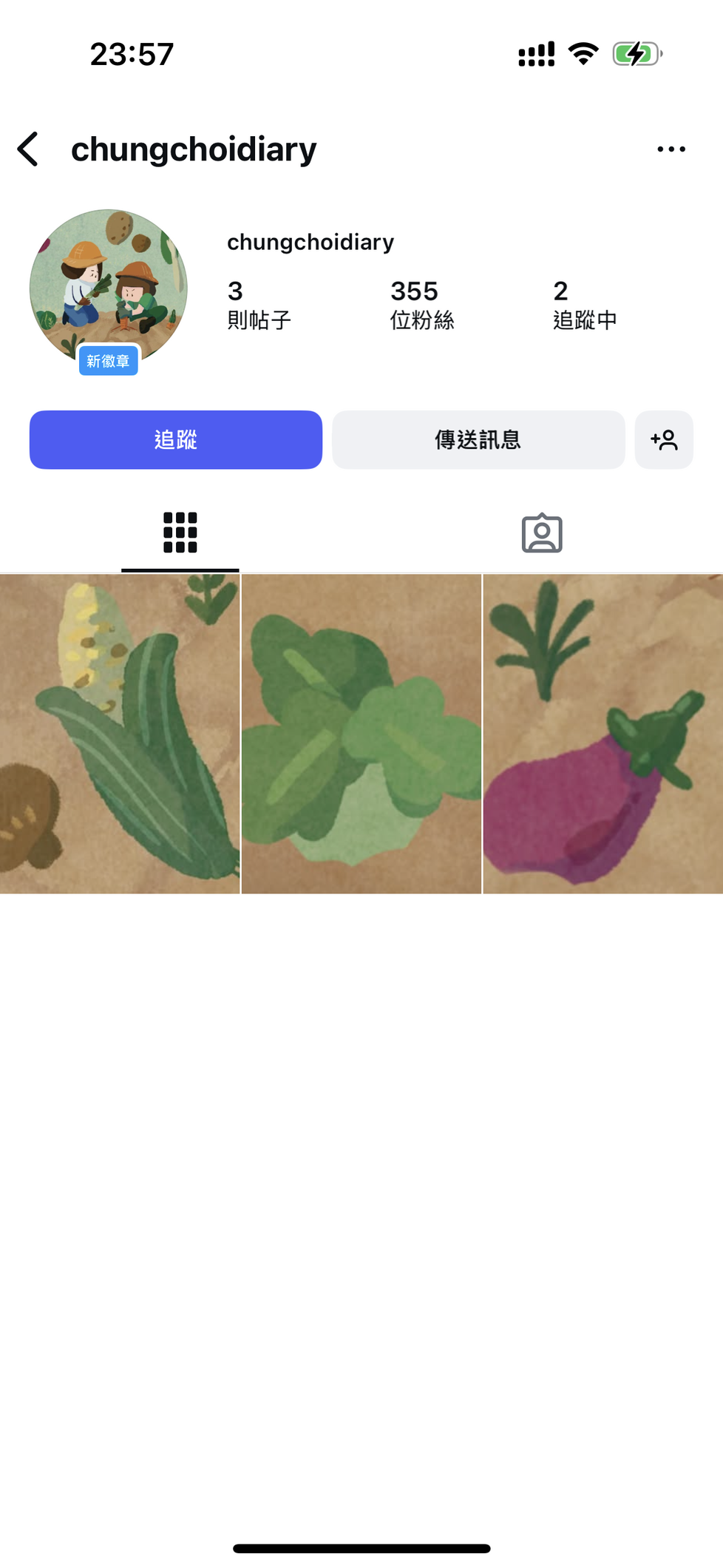
Task: Open 傳送訊息 to send a message
Action: pyautogui.click(x=478, y=440)
